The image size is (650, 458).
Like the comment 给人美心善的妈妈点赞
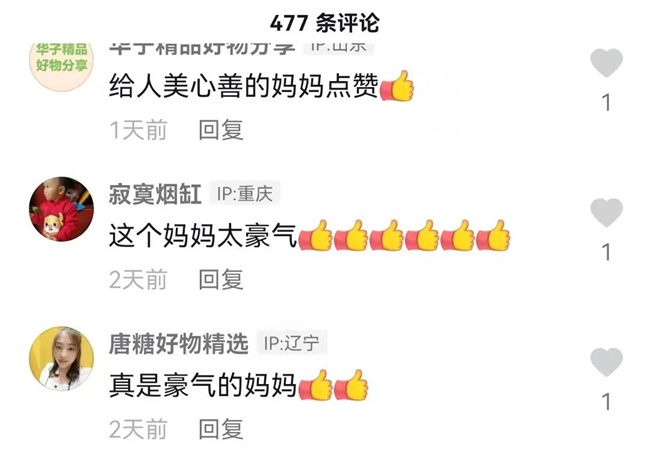click(606, 64)
